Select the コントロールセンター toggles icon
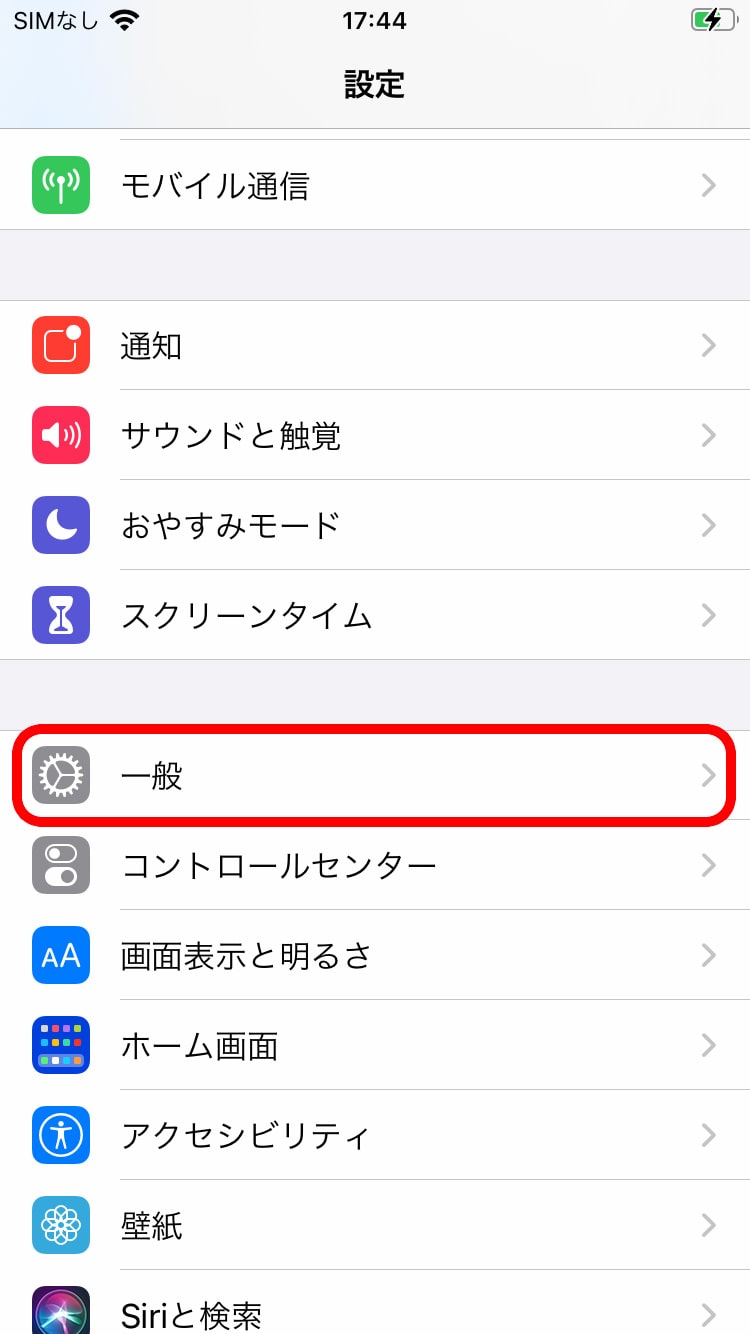This screenshot has height=1334, width=750. 60,865
